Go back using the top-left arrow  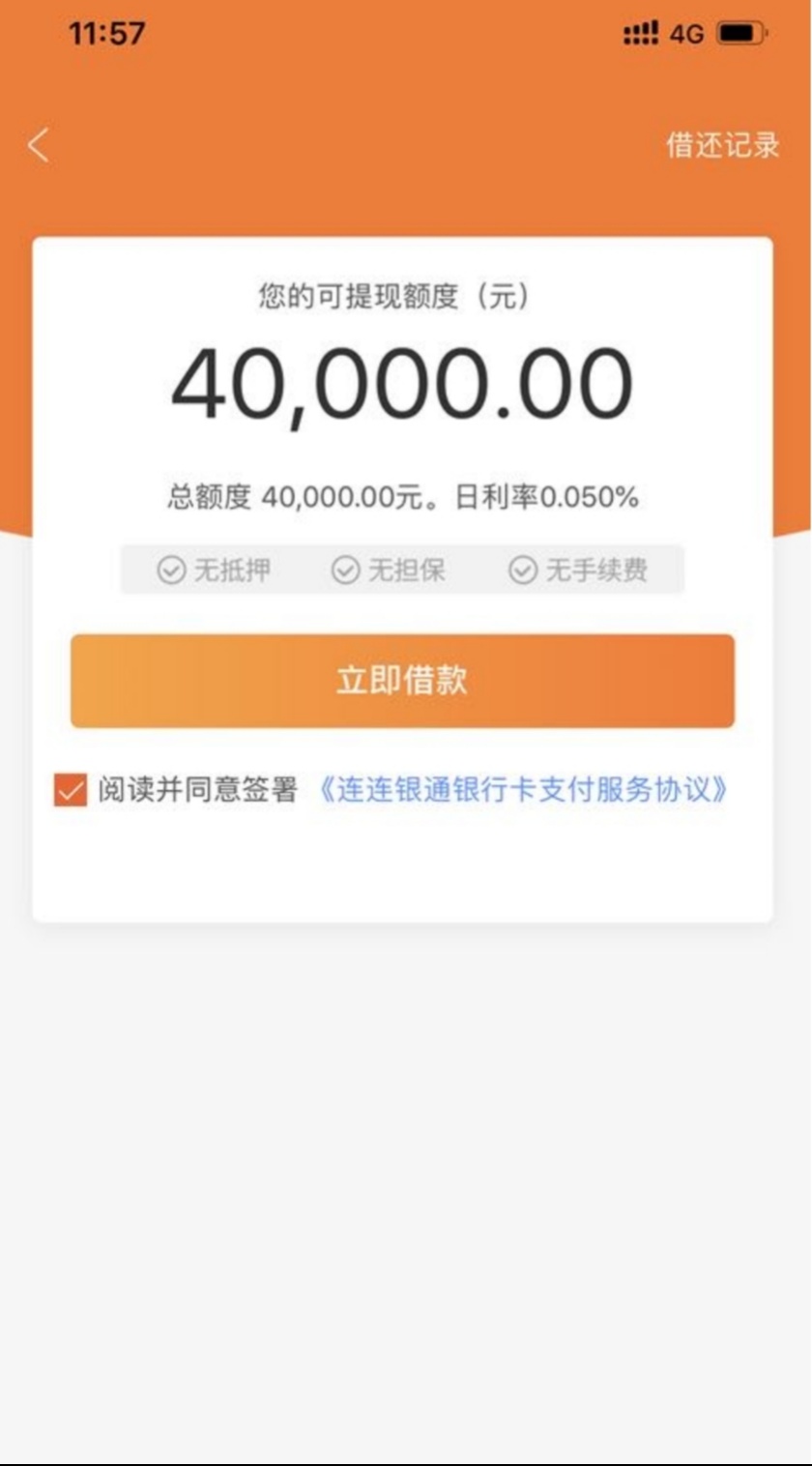point(38,145)
